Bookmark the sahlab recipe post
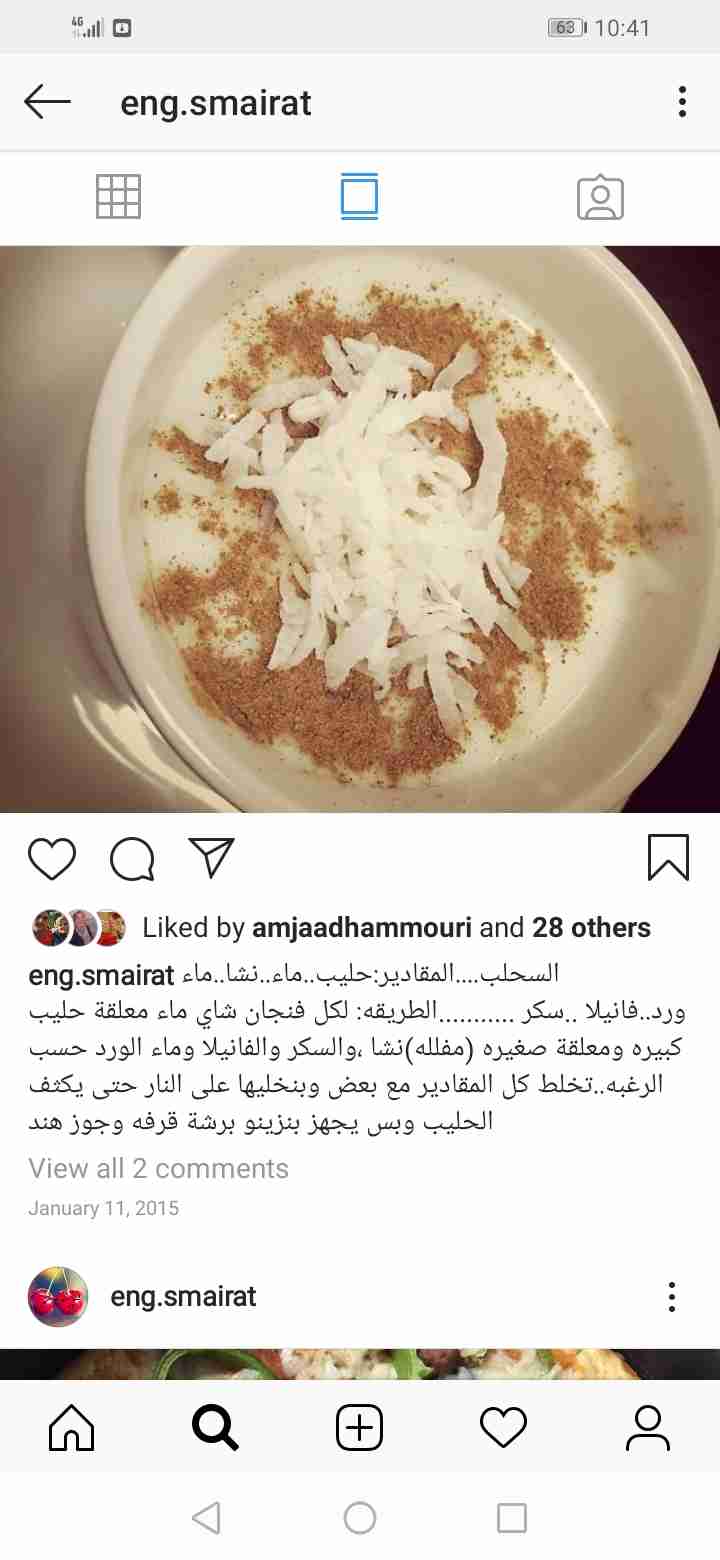 tap(668, 858)
